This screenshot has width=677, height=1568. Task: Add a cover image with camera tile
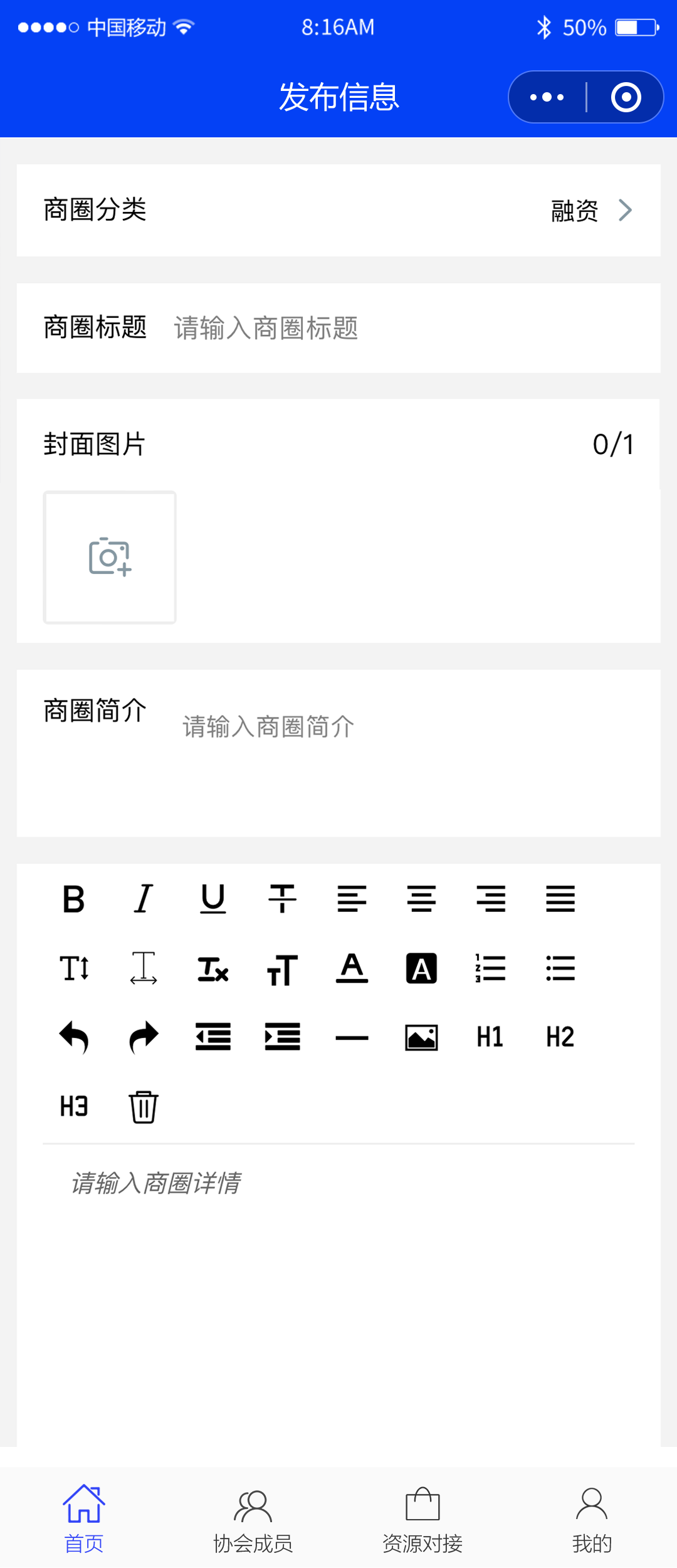click(x=110, y=557)
